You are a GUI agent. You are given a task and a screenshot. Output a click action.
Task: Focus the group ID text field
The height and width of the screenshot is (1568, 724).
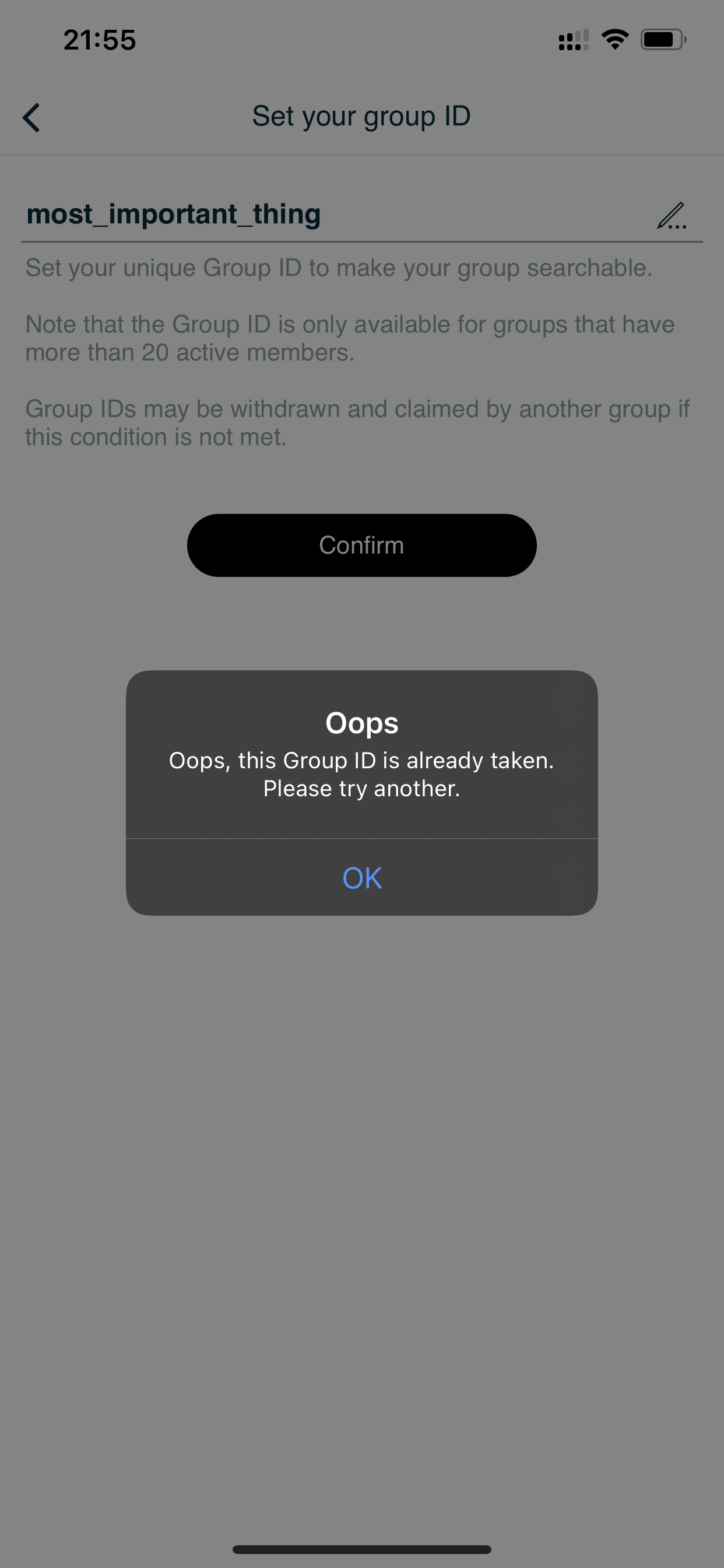coord(304,215)
